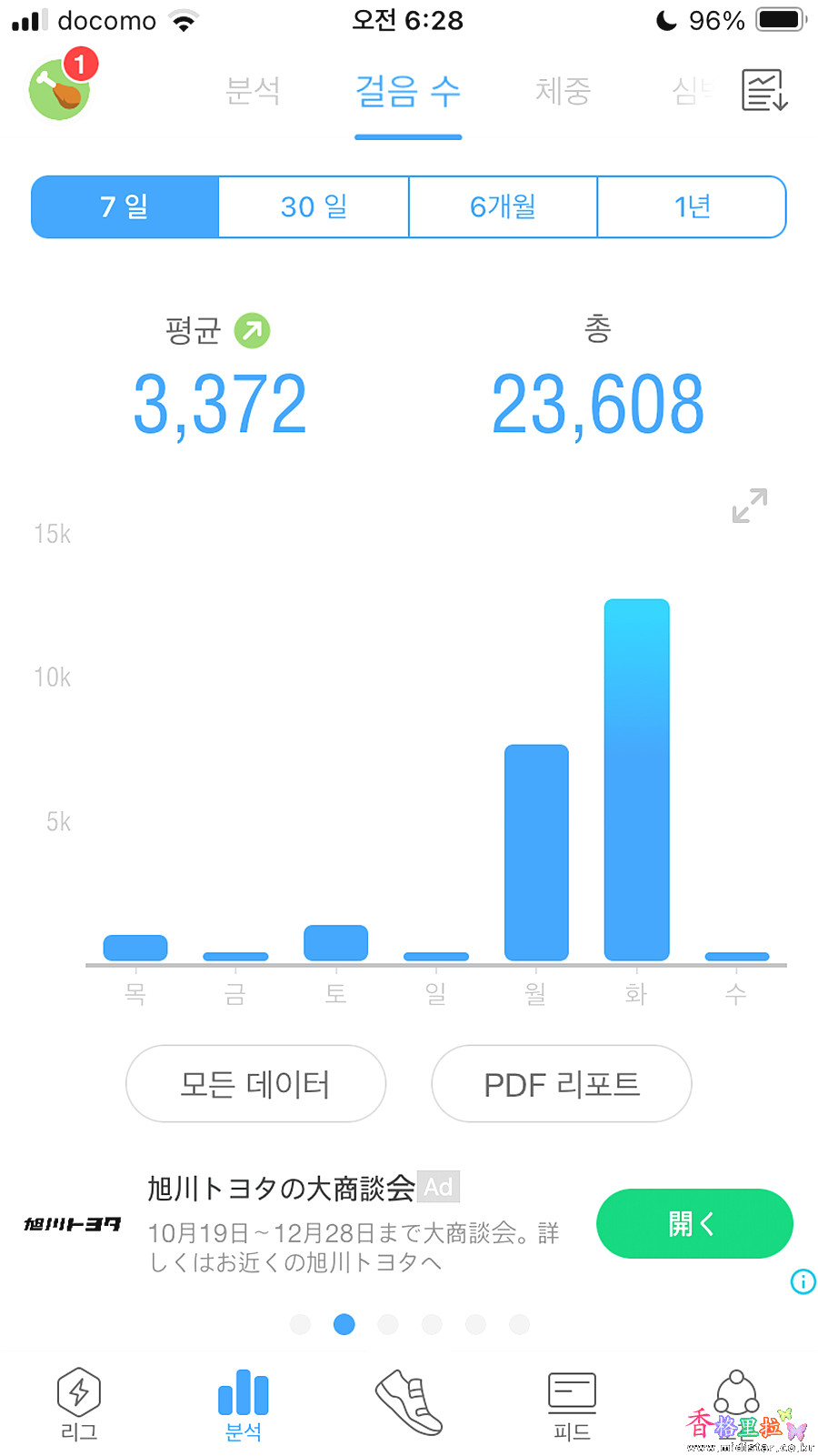
Task: Generate the PDF 리포트
Action: pos(562,1083)
